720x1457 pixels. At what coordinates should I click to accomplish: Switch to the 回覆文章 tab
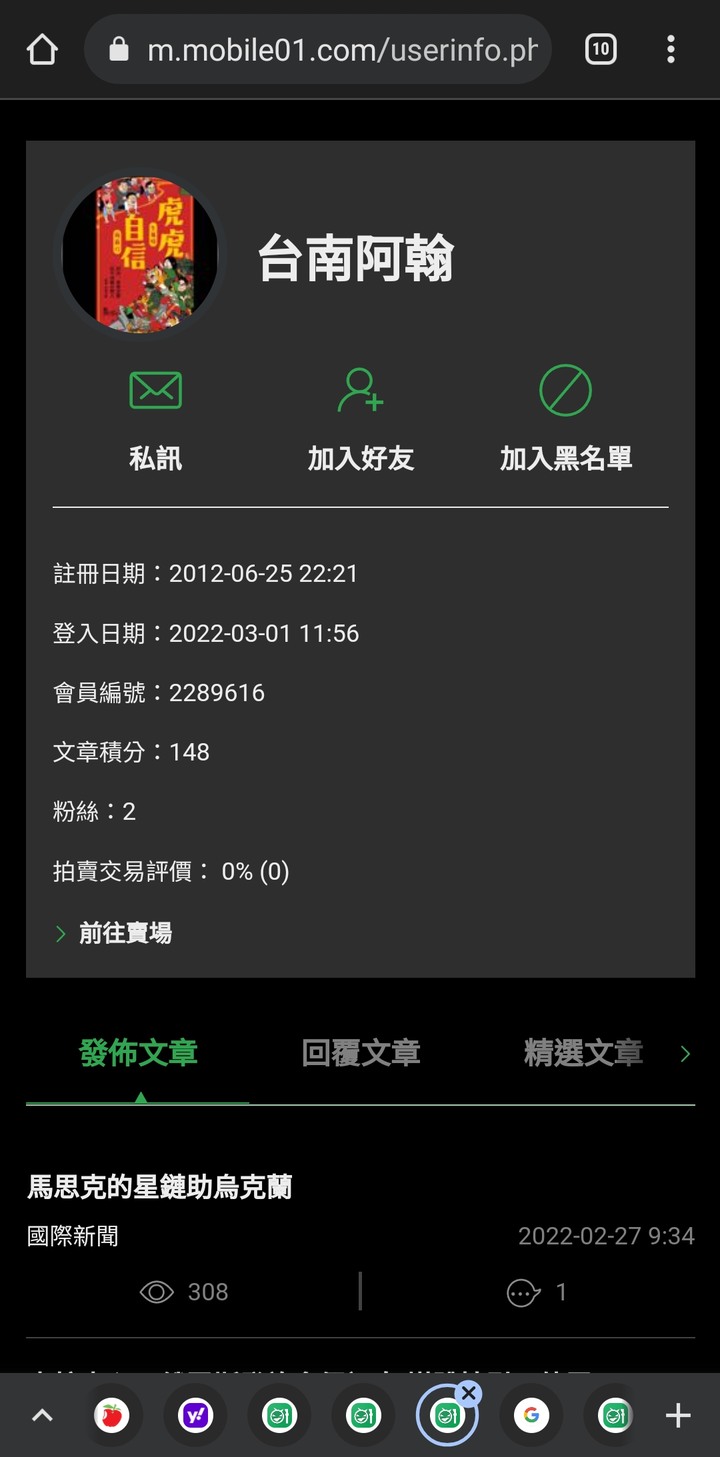(360, 1053)
